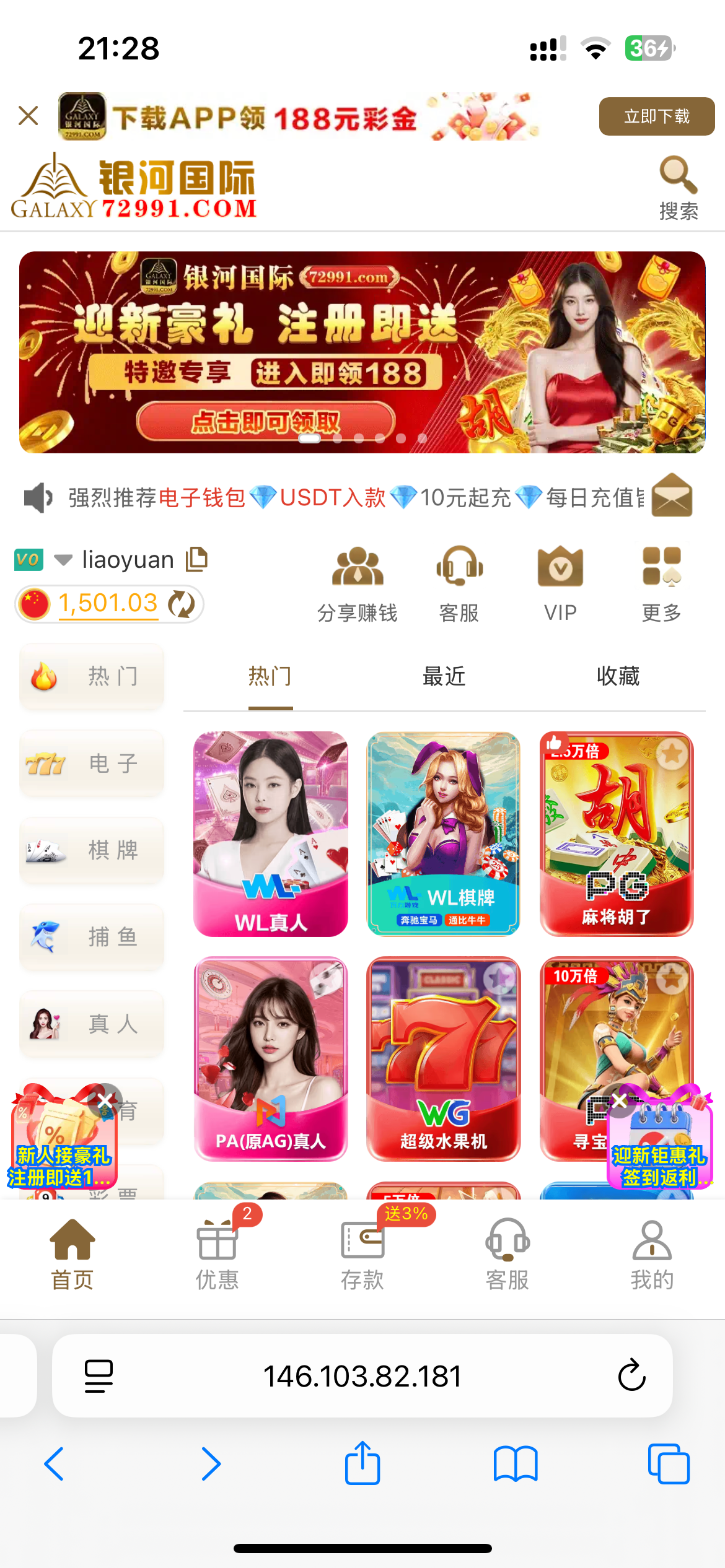Open the WL真人 game tile
The width and height of the screenshot is (725, 1568).
click(271, 834)
